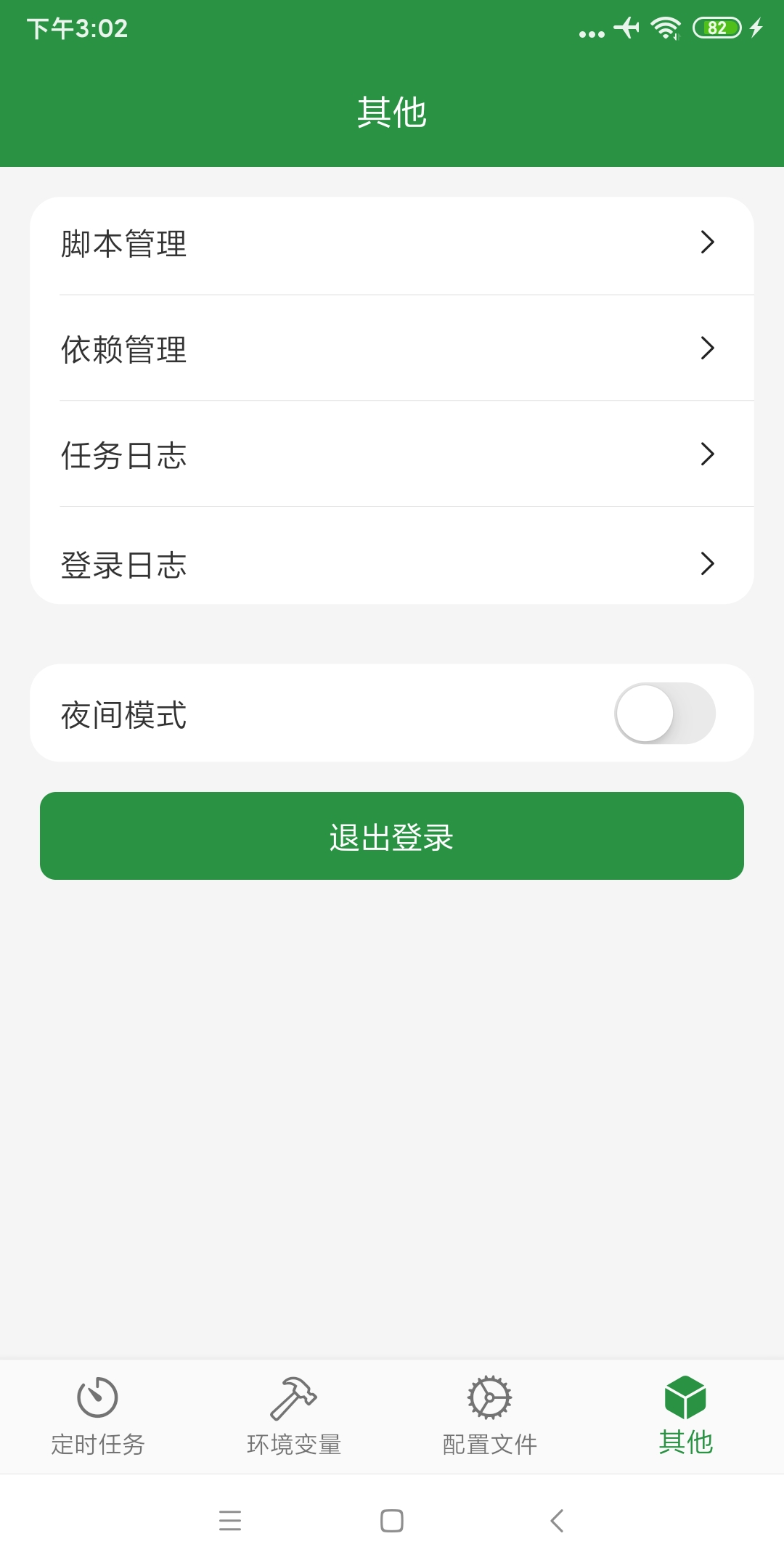Tap the 其他 tab in bottom navigation
784x1568 pixels.
pos(685,1417)
